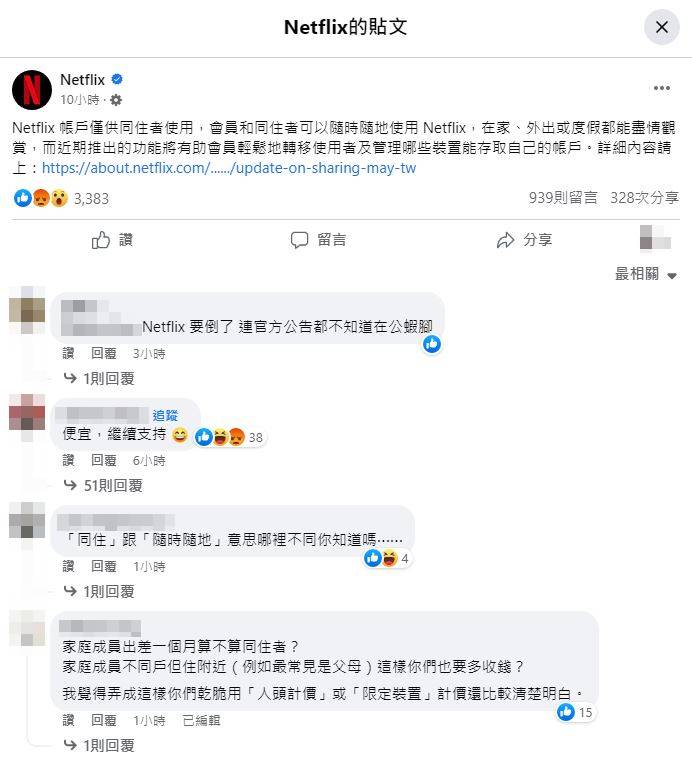Close the Netflix post dialog
692x763 pixels.
(661, 27)
